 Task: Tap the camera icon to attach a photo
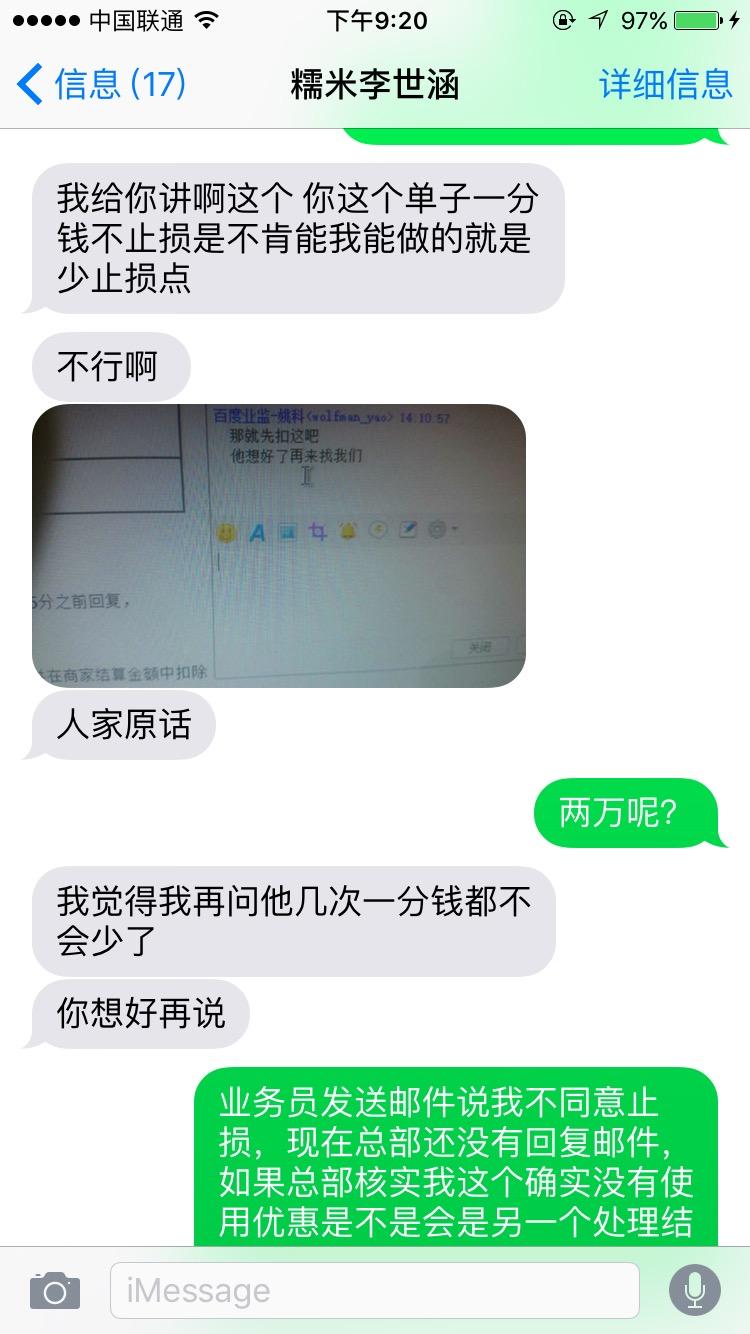coord(55,1290)
